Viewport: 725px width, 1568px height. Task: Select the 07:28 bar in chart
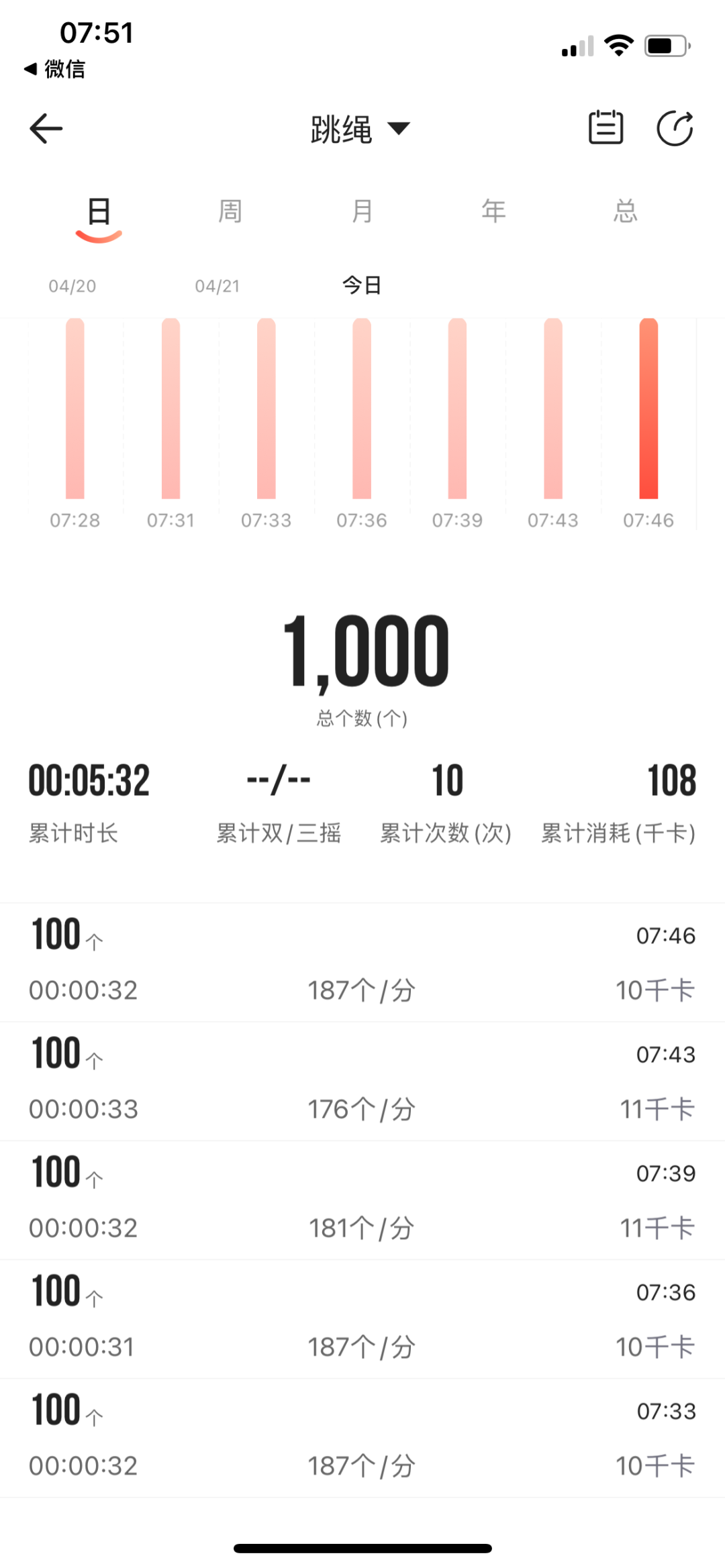tap(75, 409)
